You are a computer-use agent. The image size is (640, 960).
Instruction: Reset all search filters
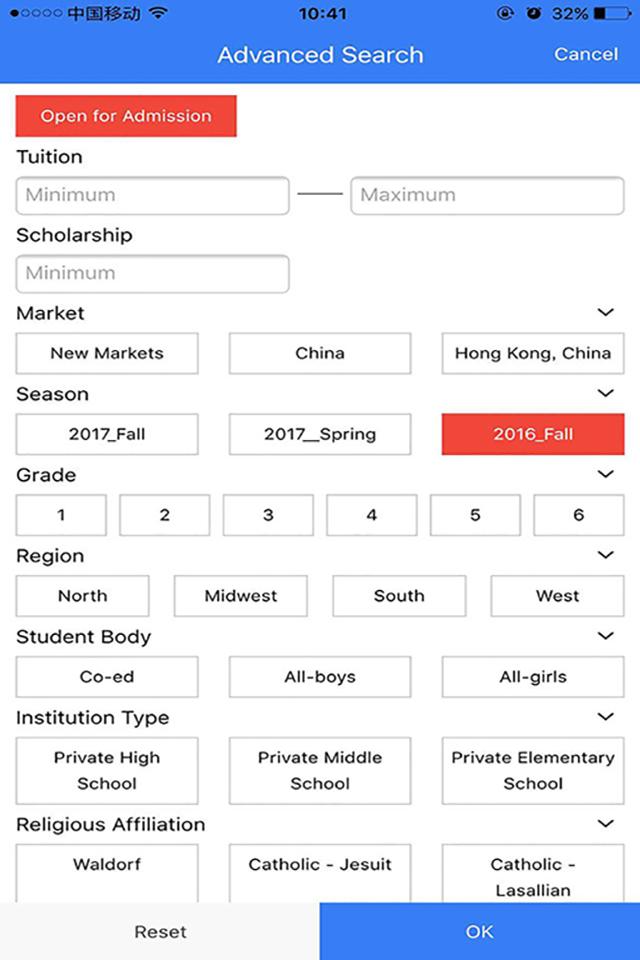pyautogui.click(x=160, y=931)
